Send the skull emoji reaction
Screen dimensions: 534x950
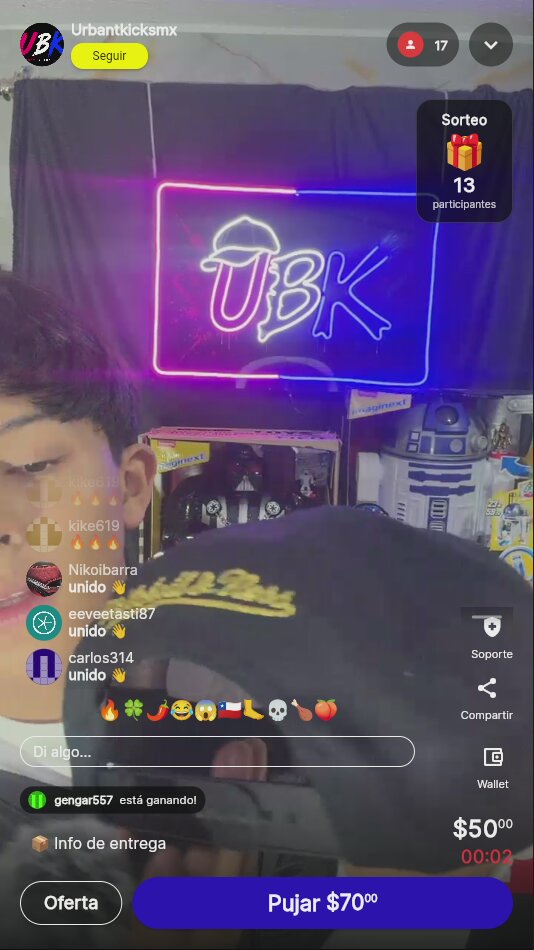(x=277, y=709)
